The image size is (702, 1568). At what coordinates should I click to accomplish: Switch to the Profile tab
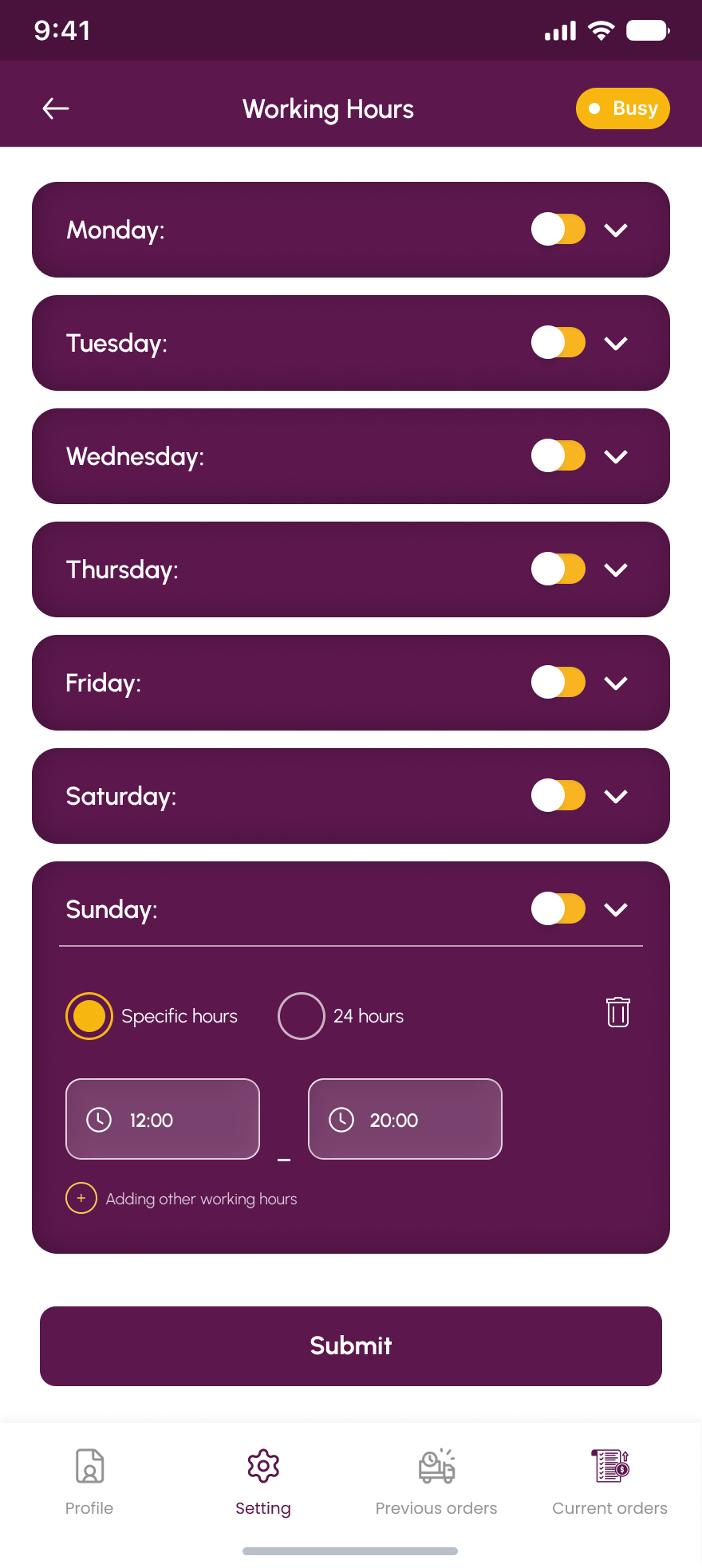(89, 1482)
